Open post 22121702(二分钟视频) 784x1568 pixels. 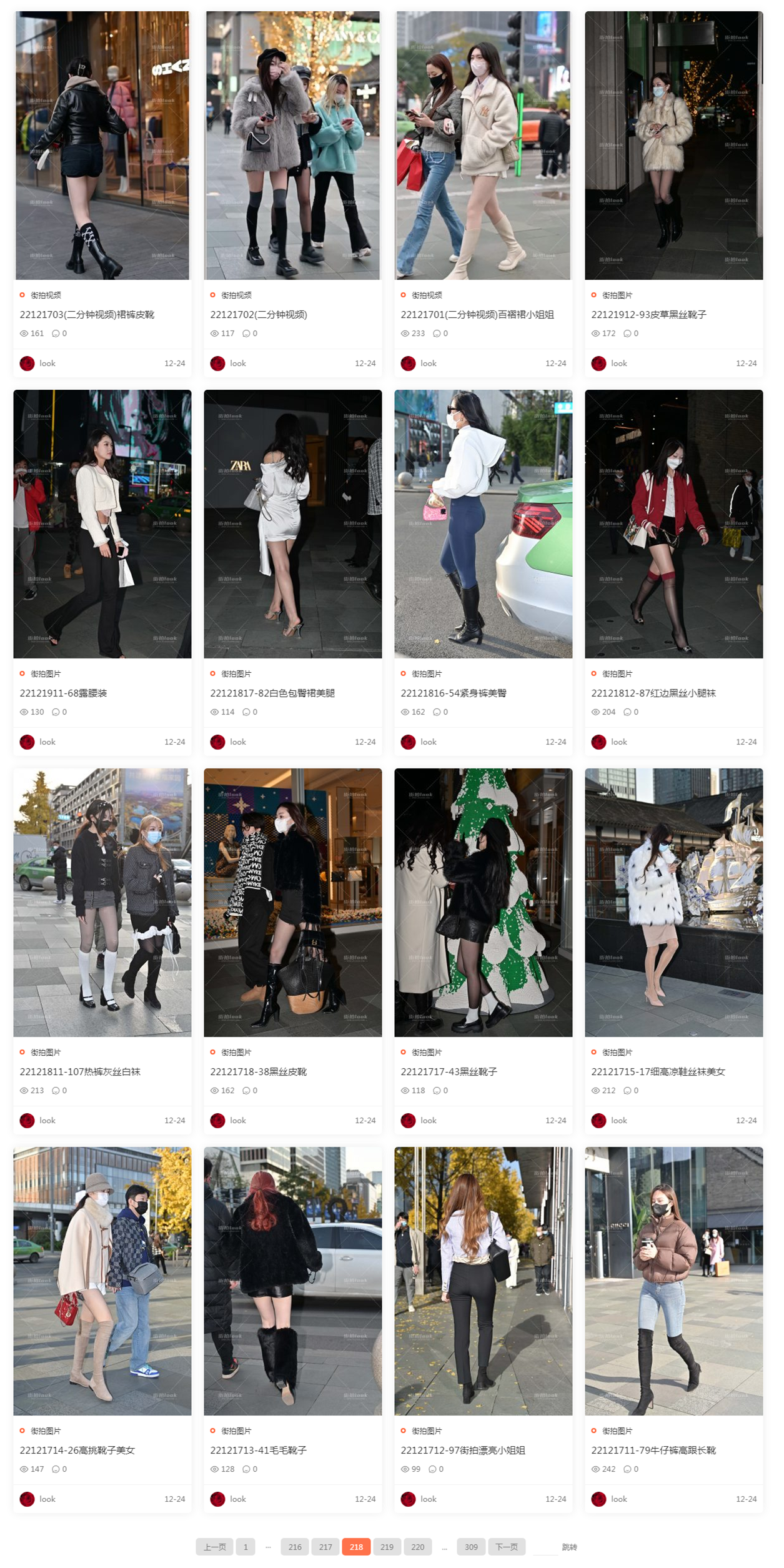(x=259, y=315)
